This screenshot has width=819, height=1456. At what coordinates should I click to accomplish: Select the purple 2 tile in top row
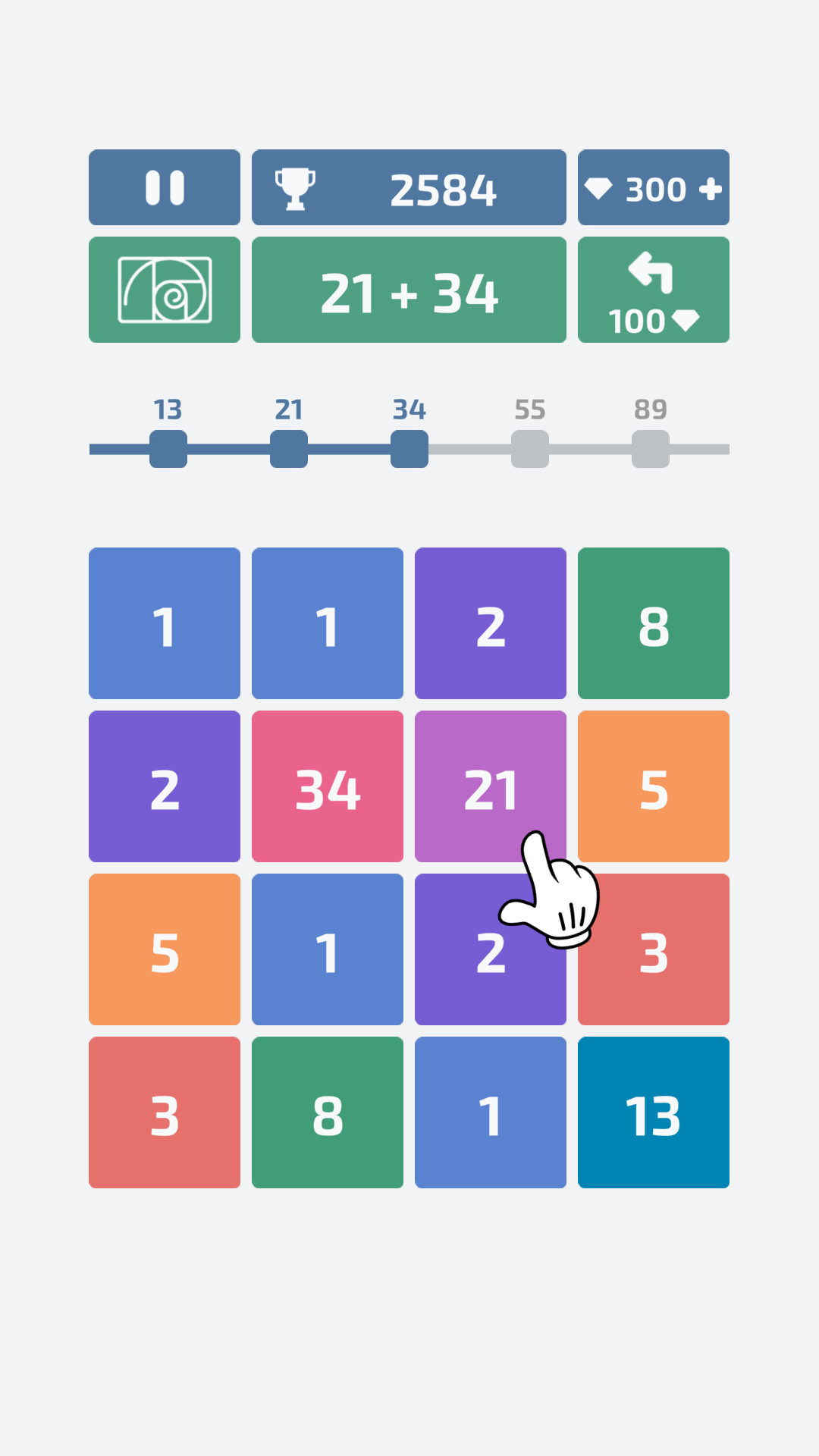491,623
